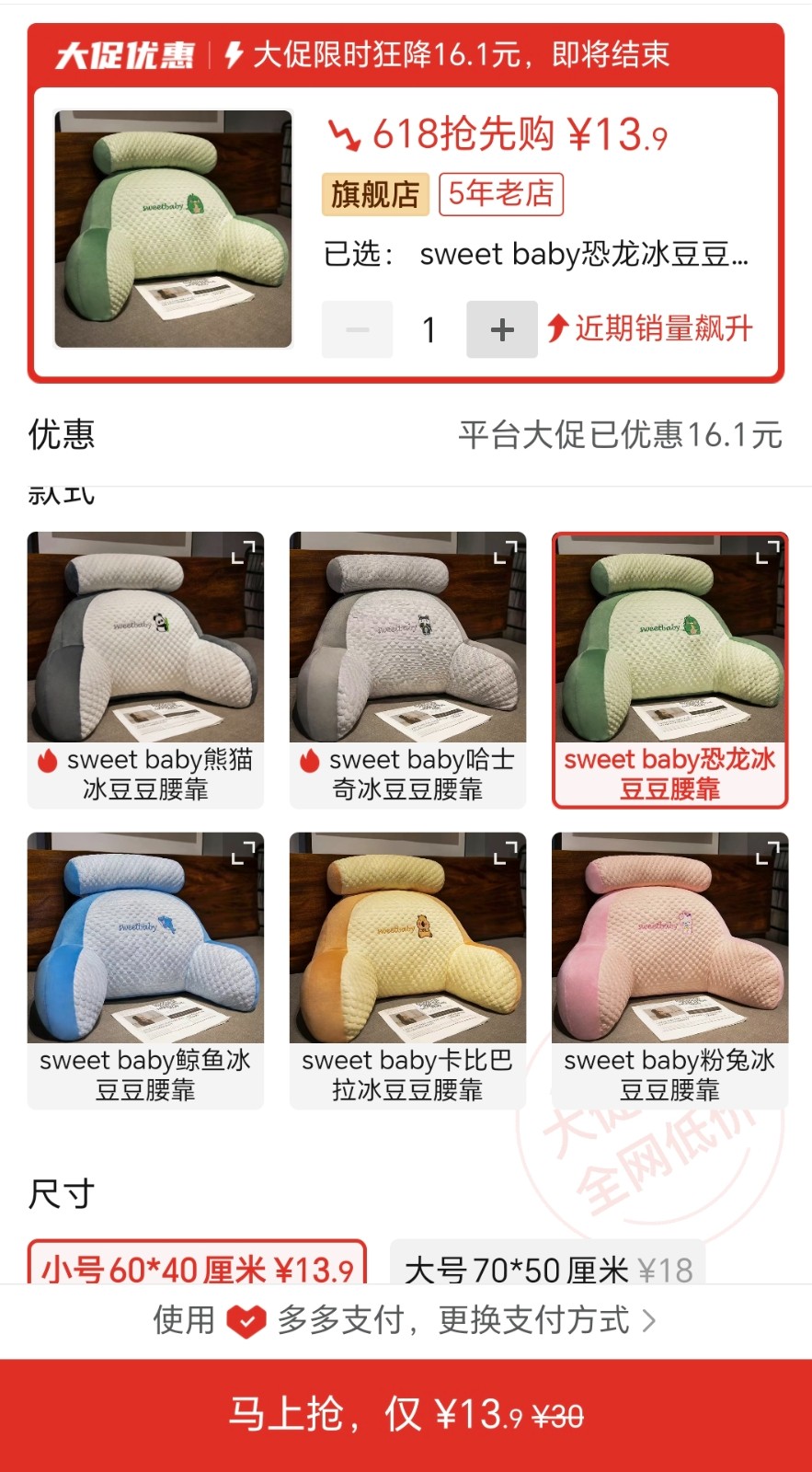
Task: Select the sweet baby卡比巴拉冰豆豆腰靠 style
Action: (407, 971)
